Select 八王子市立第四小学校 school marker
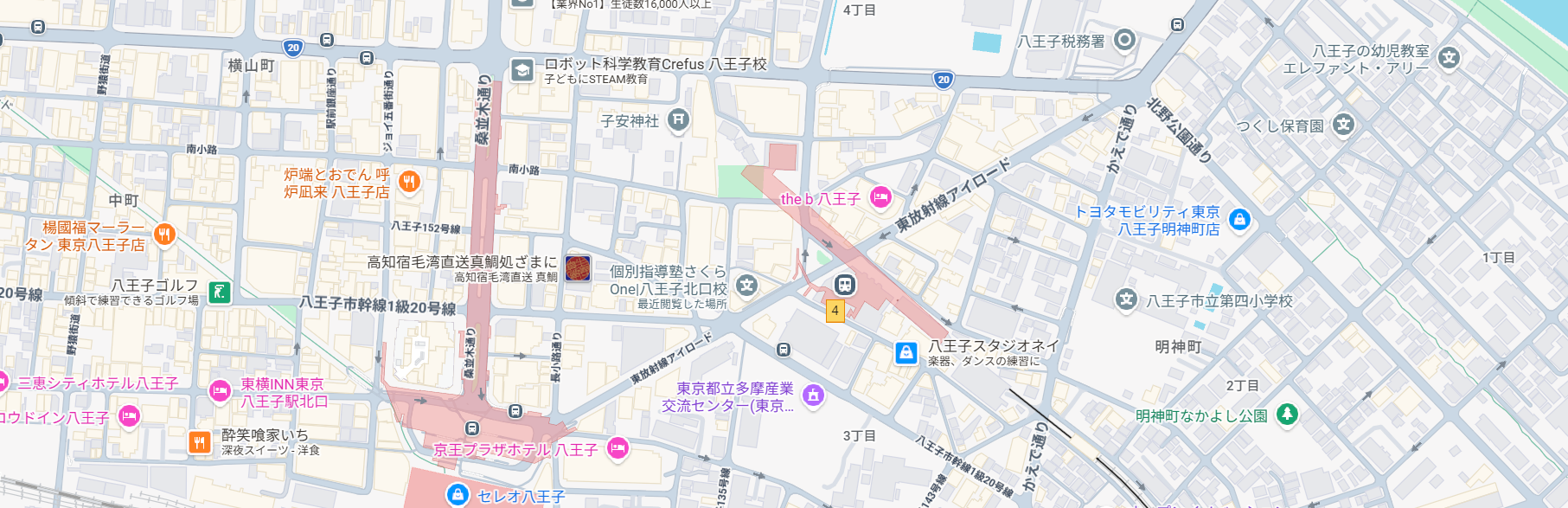 pyautogui.click(x=1125, y=299)
